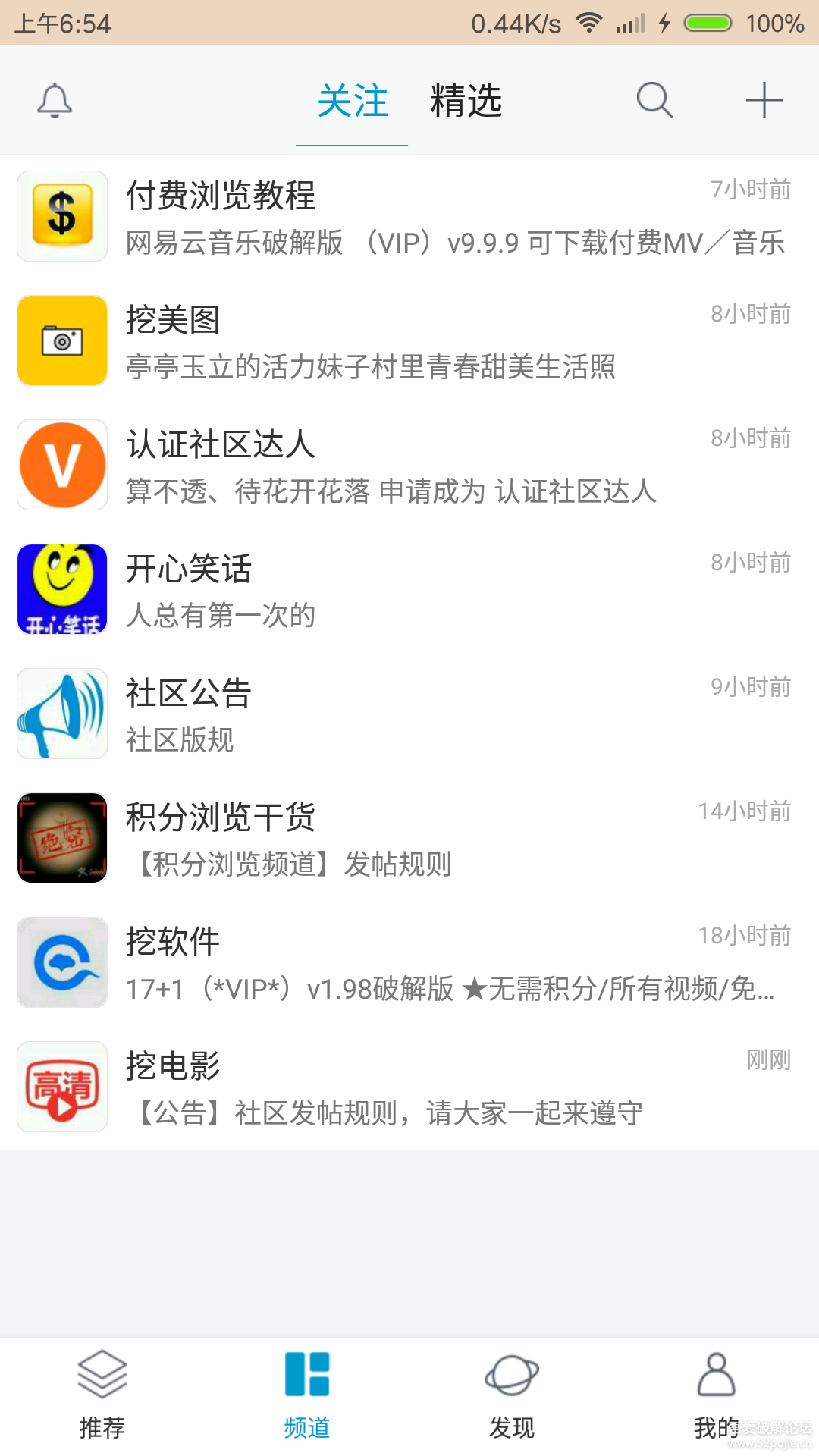The height and width of the screenshot is (1456, 819).
Task: Open the 社区公告 channel
Action: click(x=409, y=714)
